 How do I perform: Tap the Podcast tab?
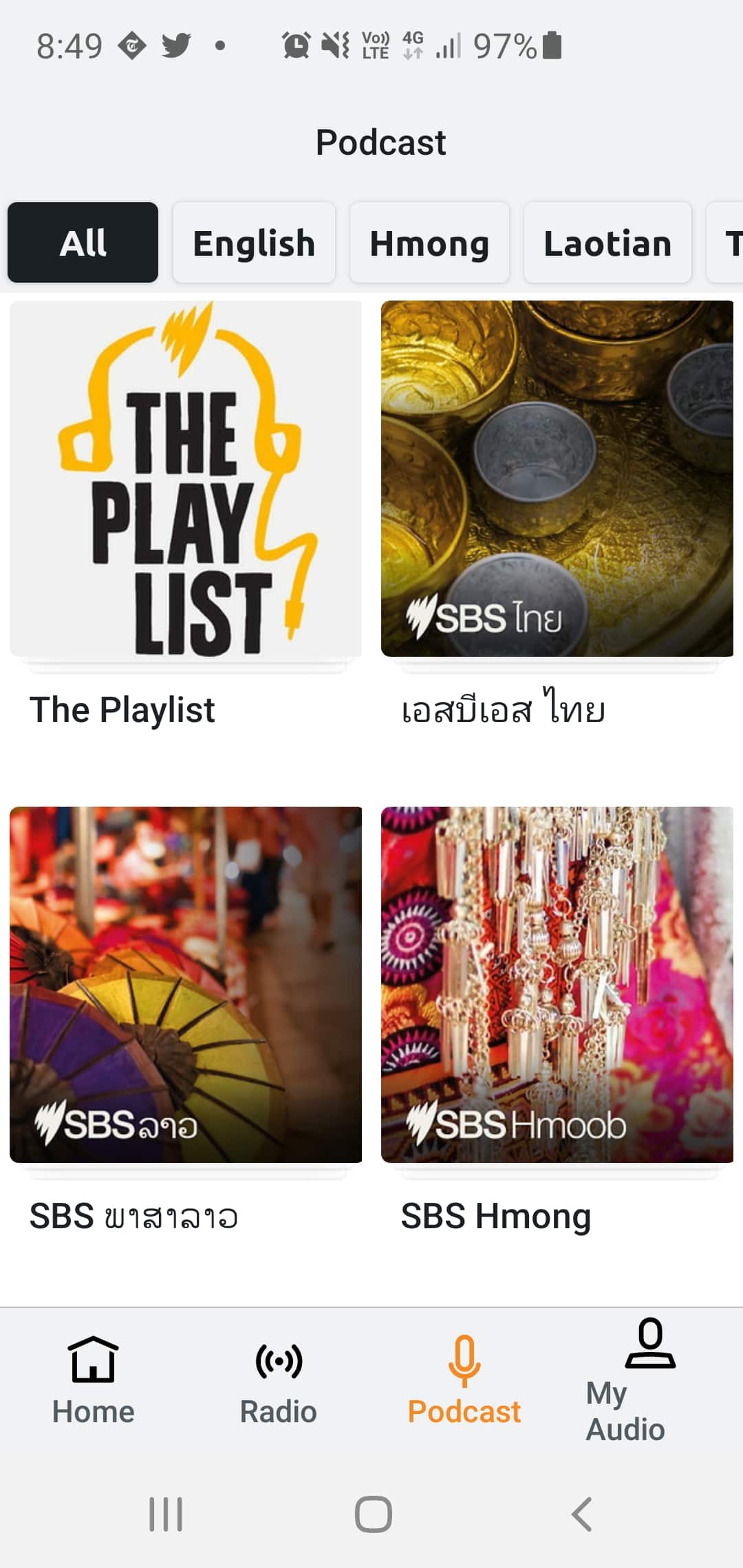[x=464, y=1381]
